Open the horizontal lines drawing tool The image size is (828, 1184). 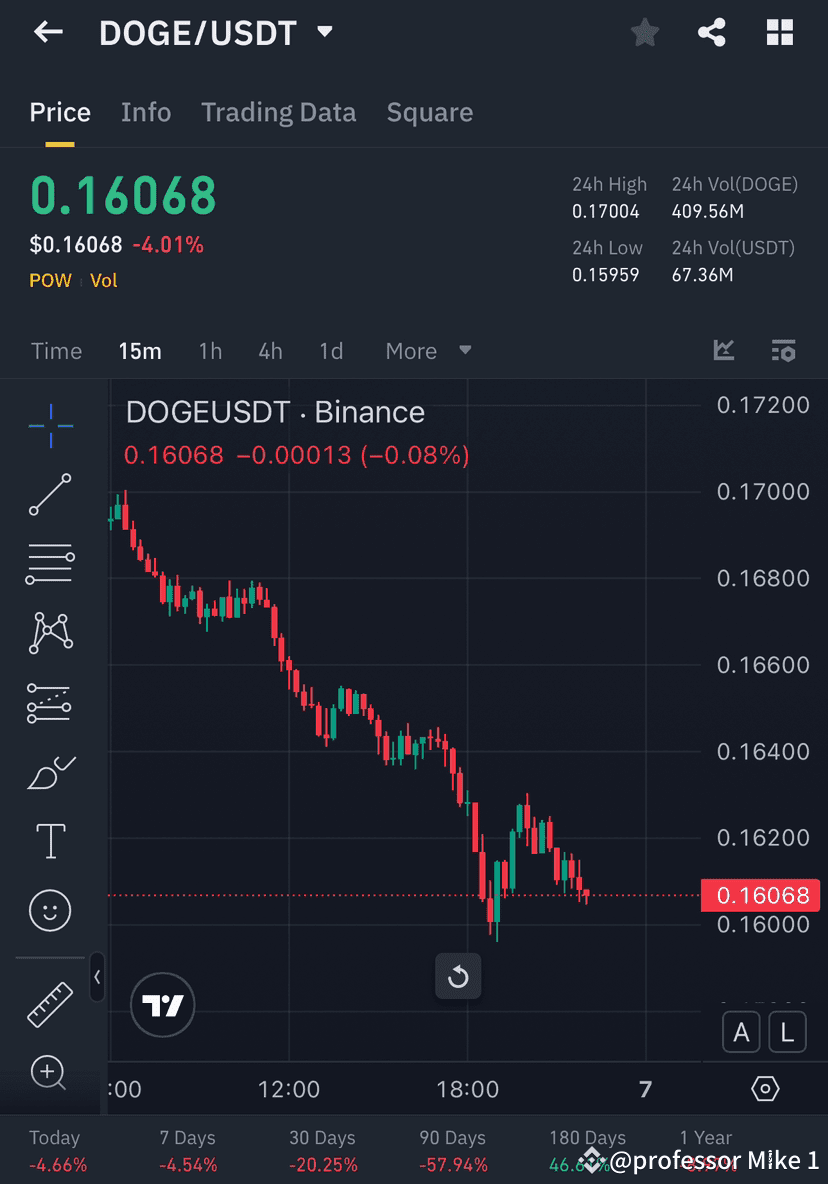[x=50, y=563]
